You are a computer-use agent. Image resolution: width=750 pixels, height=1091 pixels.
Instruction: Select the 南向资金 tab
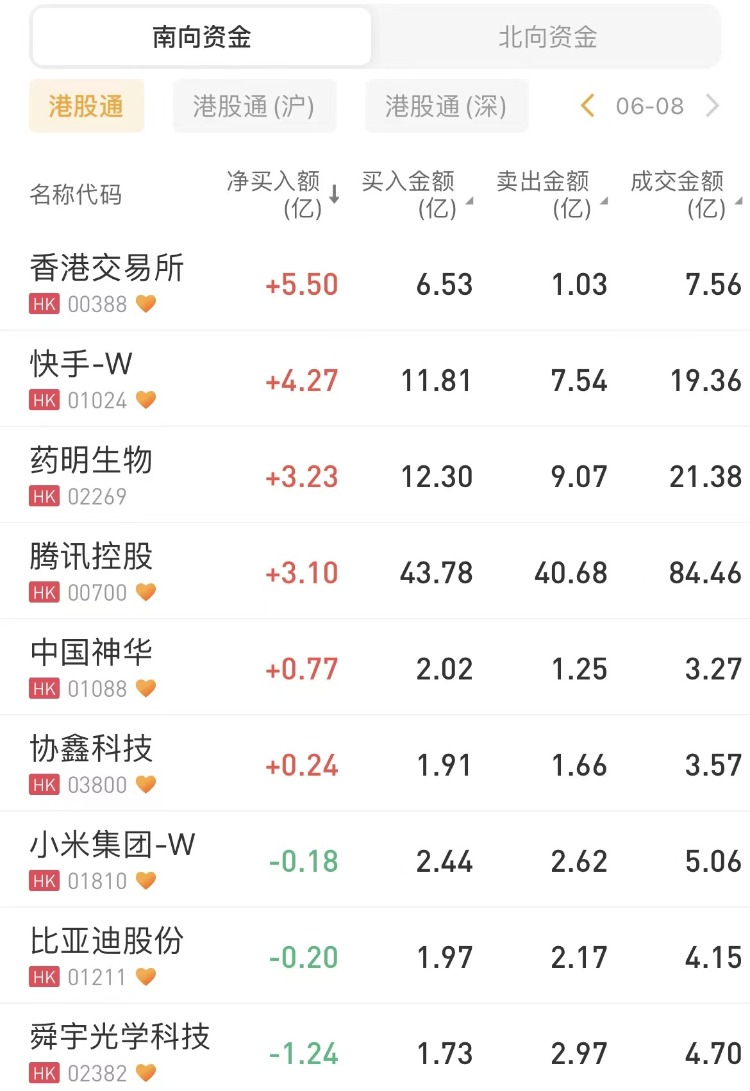(x=202, y=38)
